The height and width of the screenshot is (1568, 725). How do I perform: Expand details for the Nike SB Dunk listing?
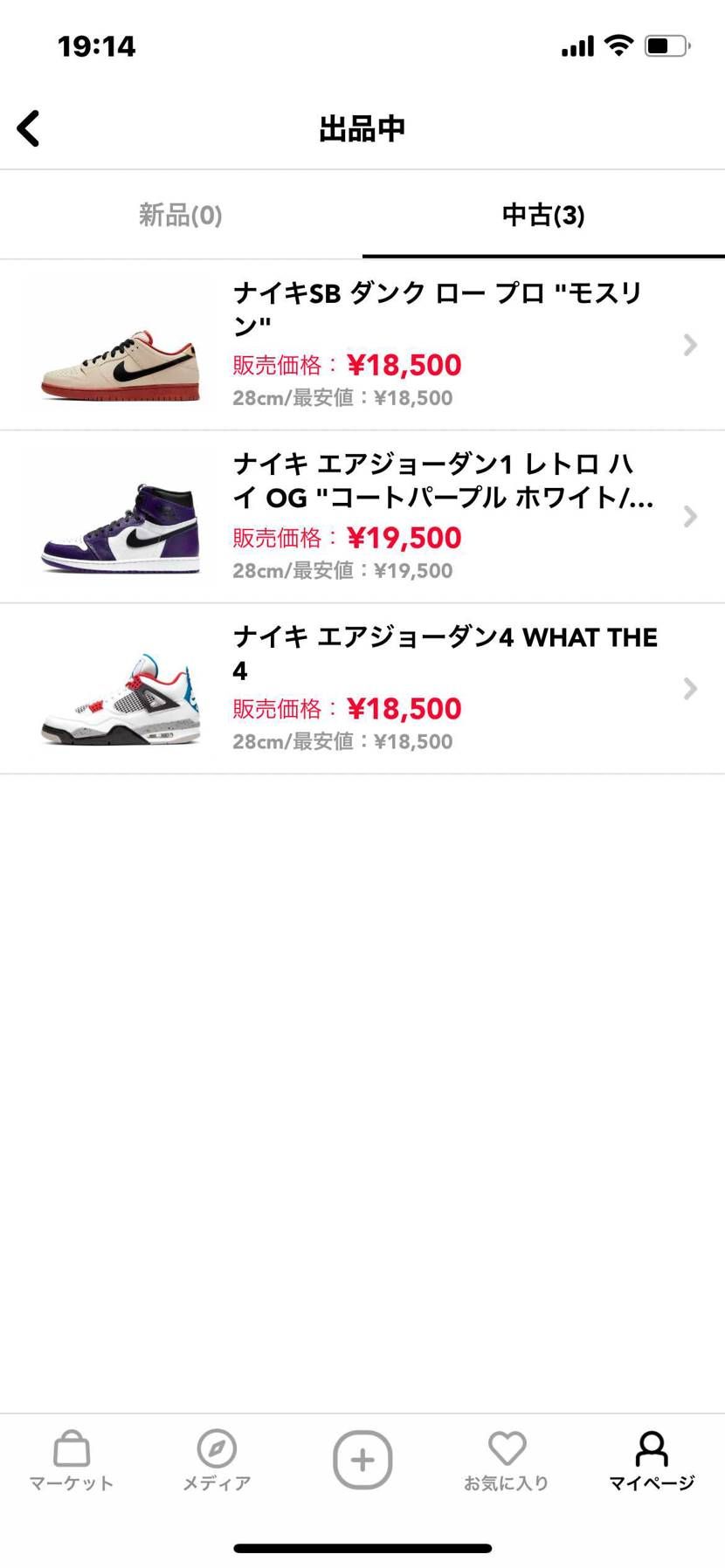coord(689,346)
